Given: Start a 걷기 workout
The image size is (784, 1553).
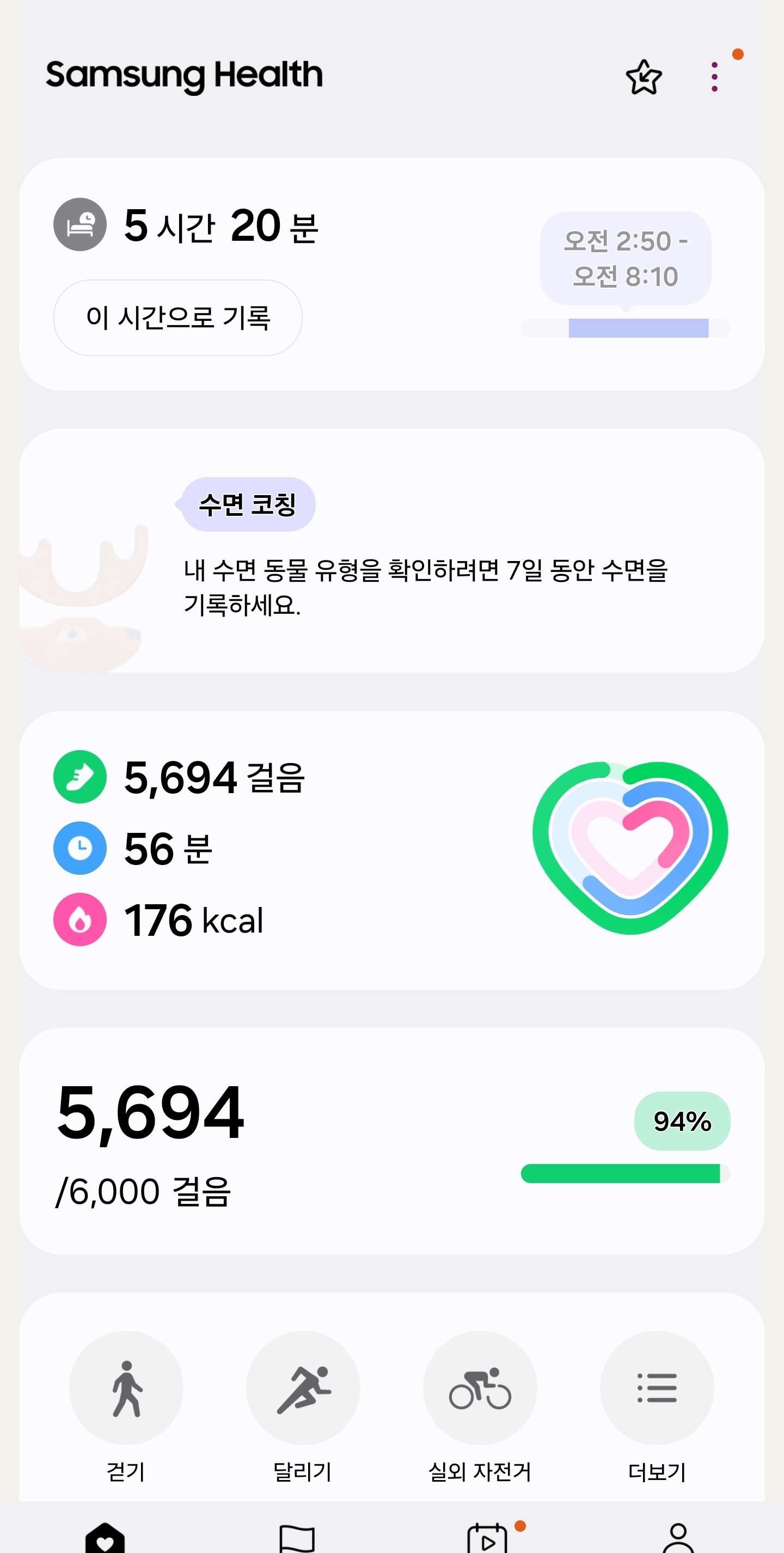Looking at the screenshot, I should pos(126,1388).
